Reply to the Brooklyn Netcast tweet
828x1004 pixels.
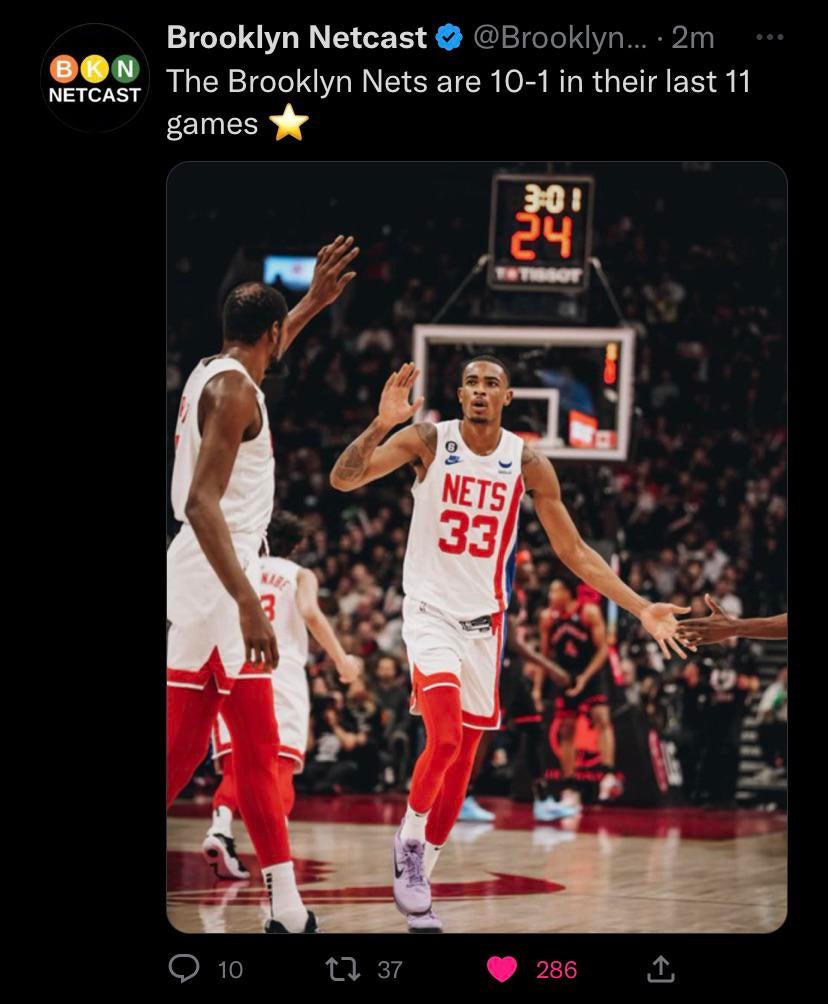[x=185, y=968]
